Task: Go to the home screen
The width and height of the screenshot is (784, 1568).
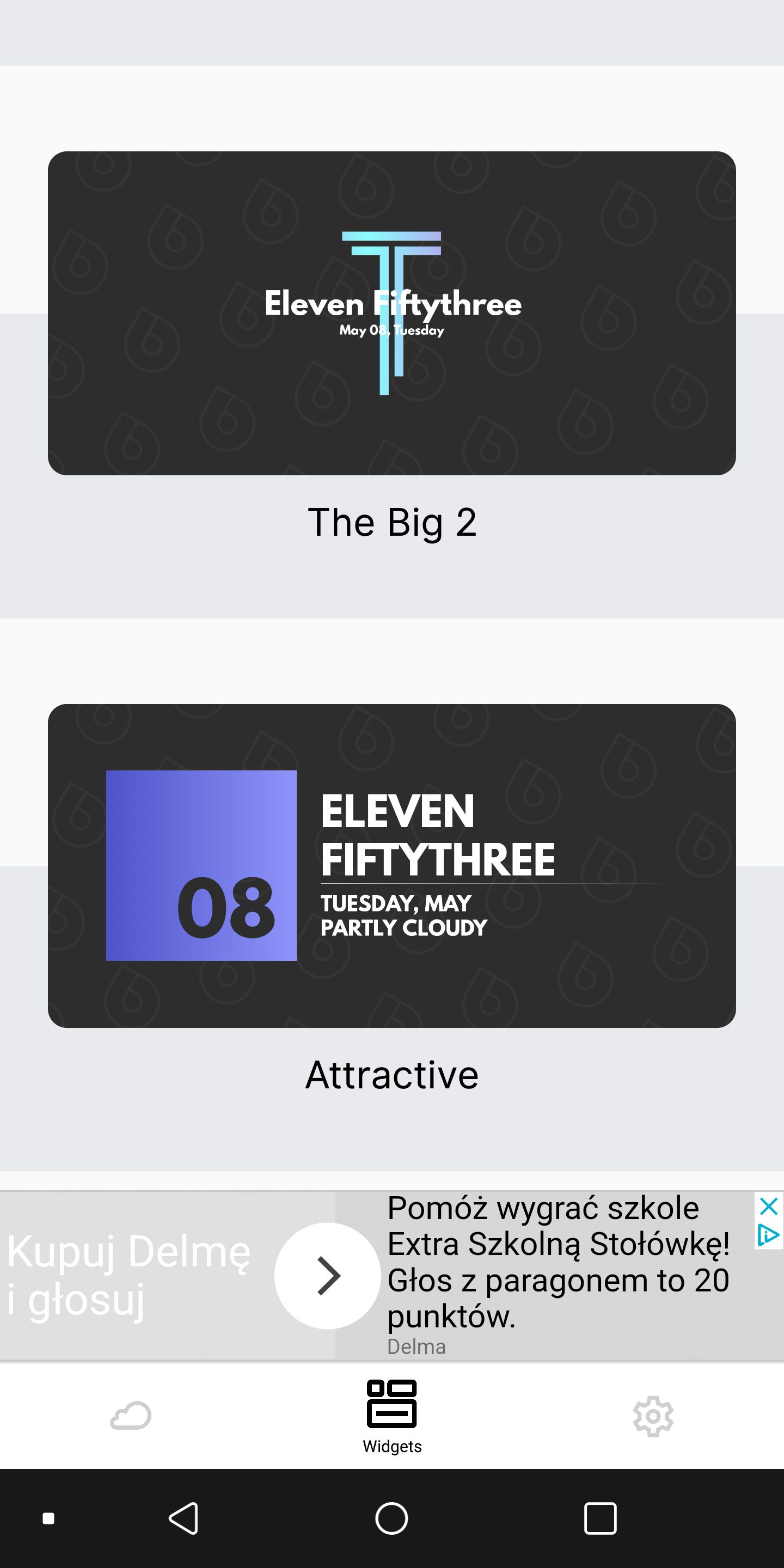Action: pos(392,1518)
